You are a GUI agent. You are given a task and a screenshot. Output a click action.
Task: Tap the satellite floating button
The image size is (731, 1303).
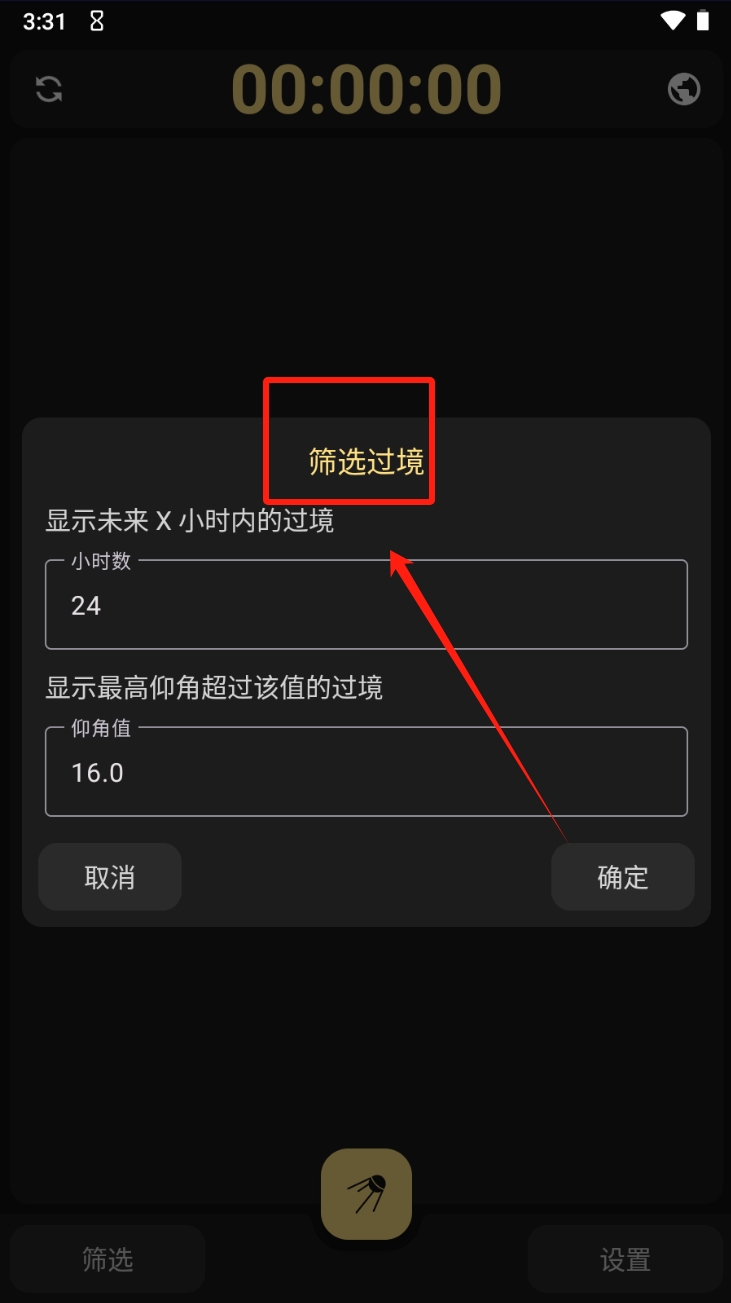[x=366, y=1194]
